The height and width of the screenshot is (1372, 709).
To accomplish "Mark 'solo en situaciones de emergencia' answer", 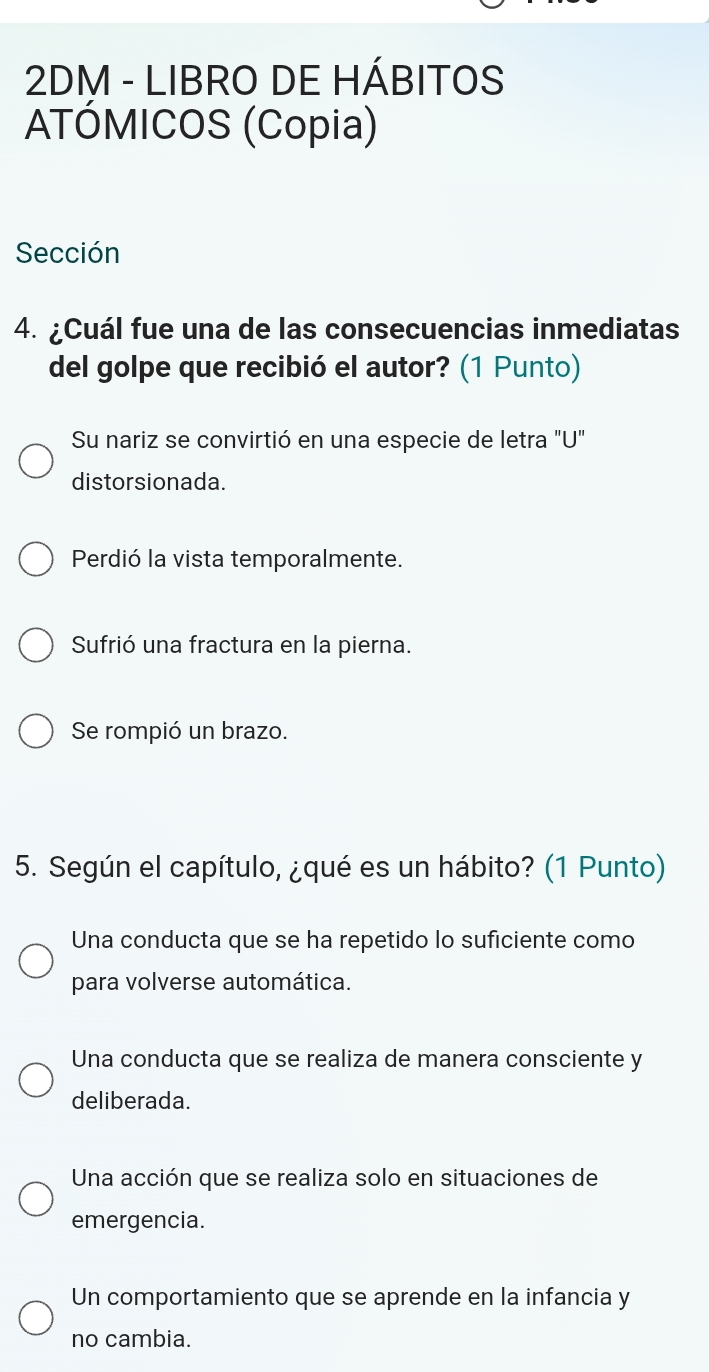I will click(x=36, y=1199).
